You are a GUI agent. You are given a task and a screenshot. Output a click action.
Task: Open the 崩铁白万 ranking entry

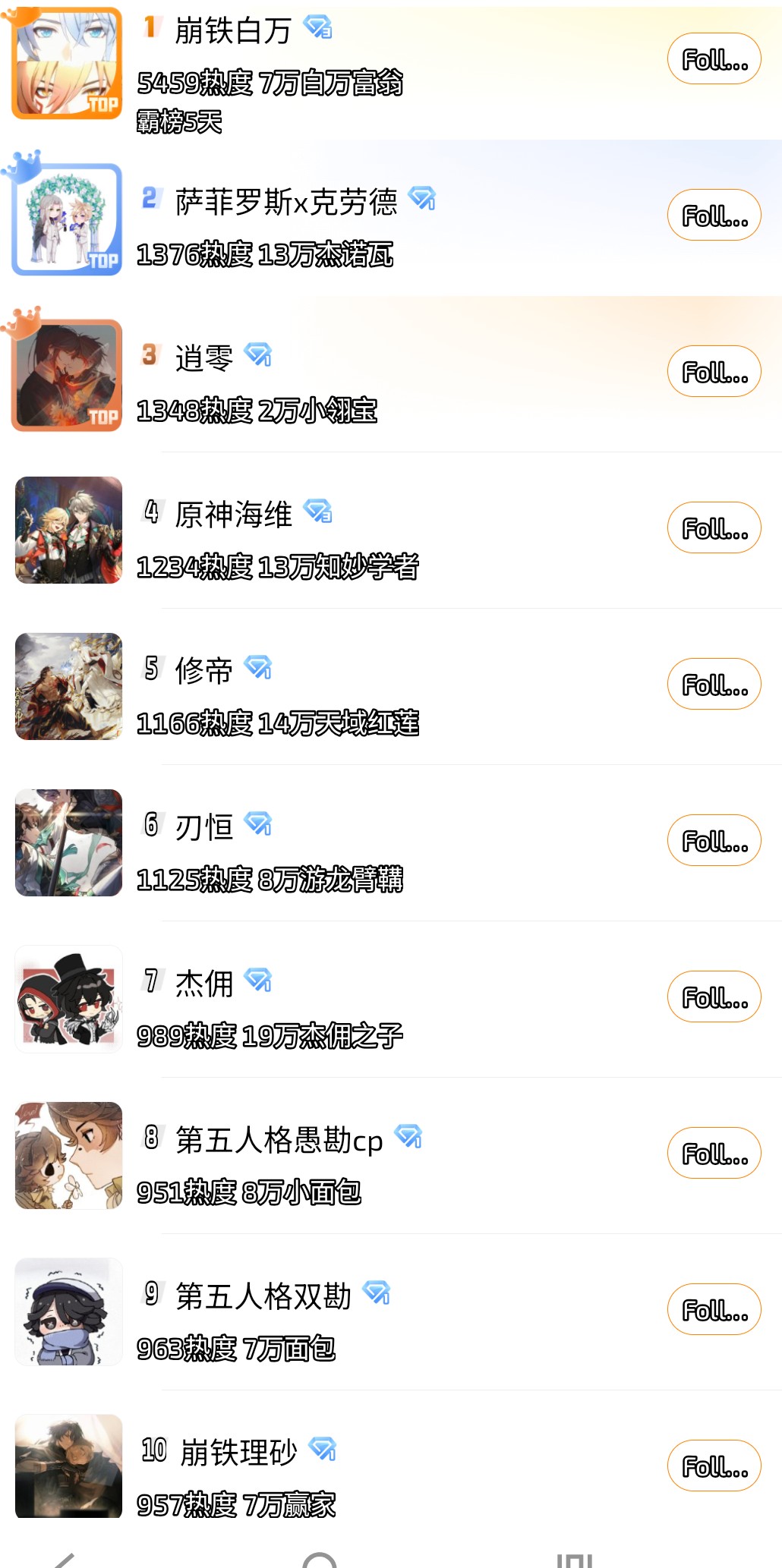[232, 32]
